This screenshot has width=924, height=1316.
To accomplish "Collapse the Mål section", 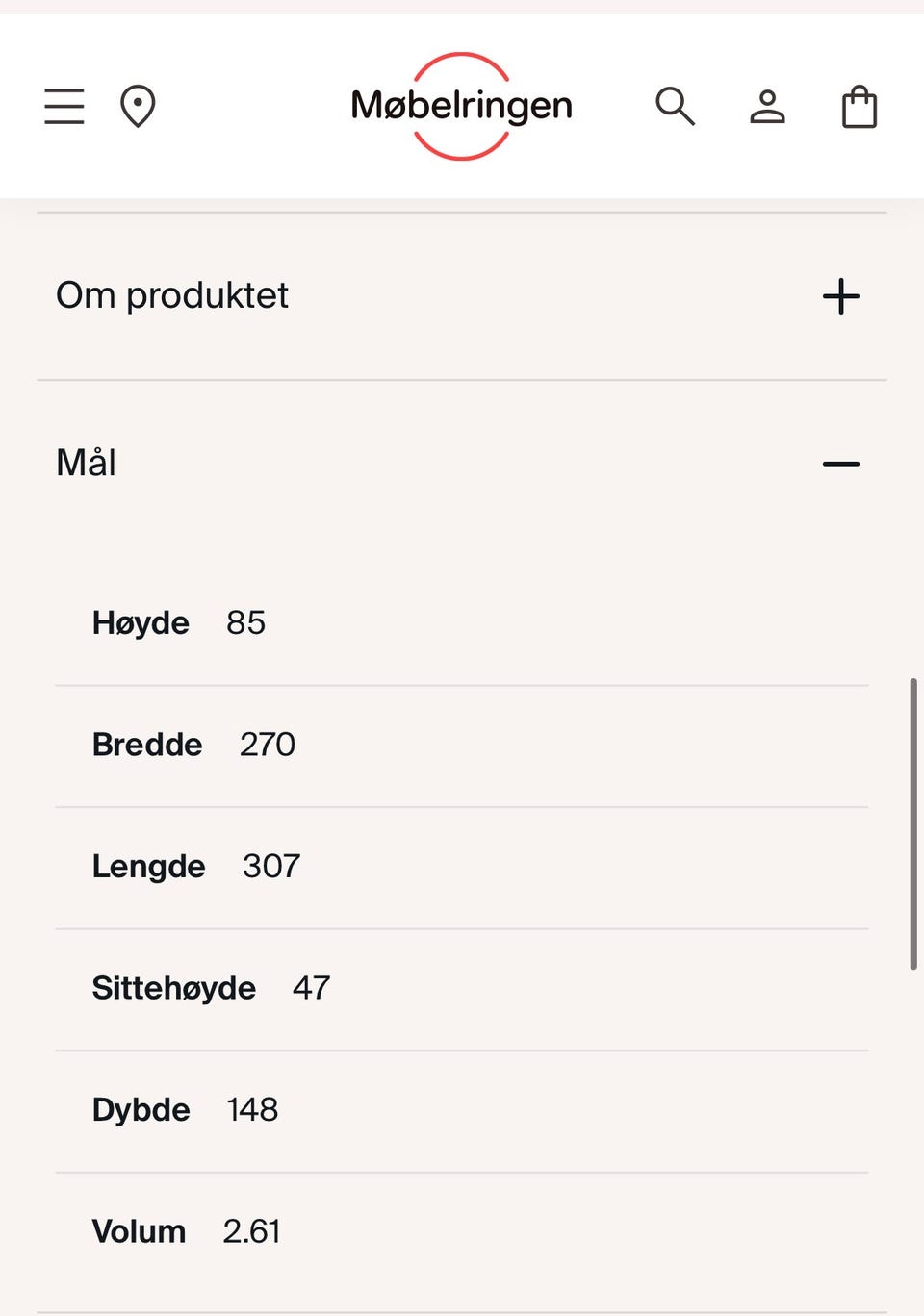I will (x=840, y=464).
